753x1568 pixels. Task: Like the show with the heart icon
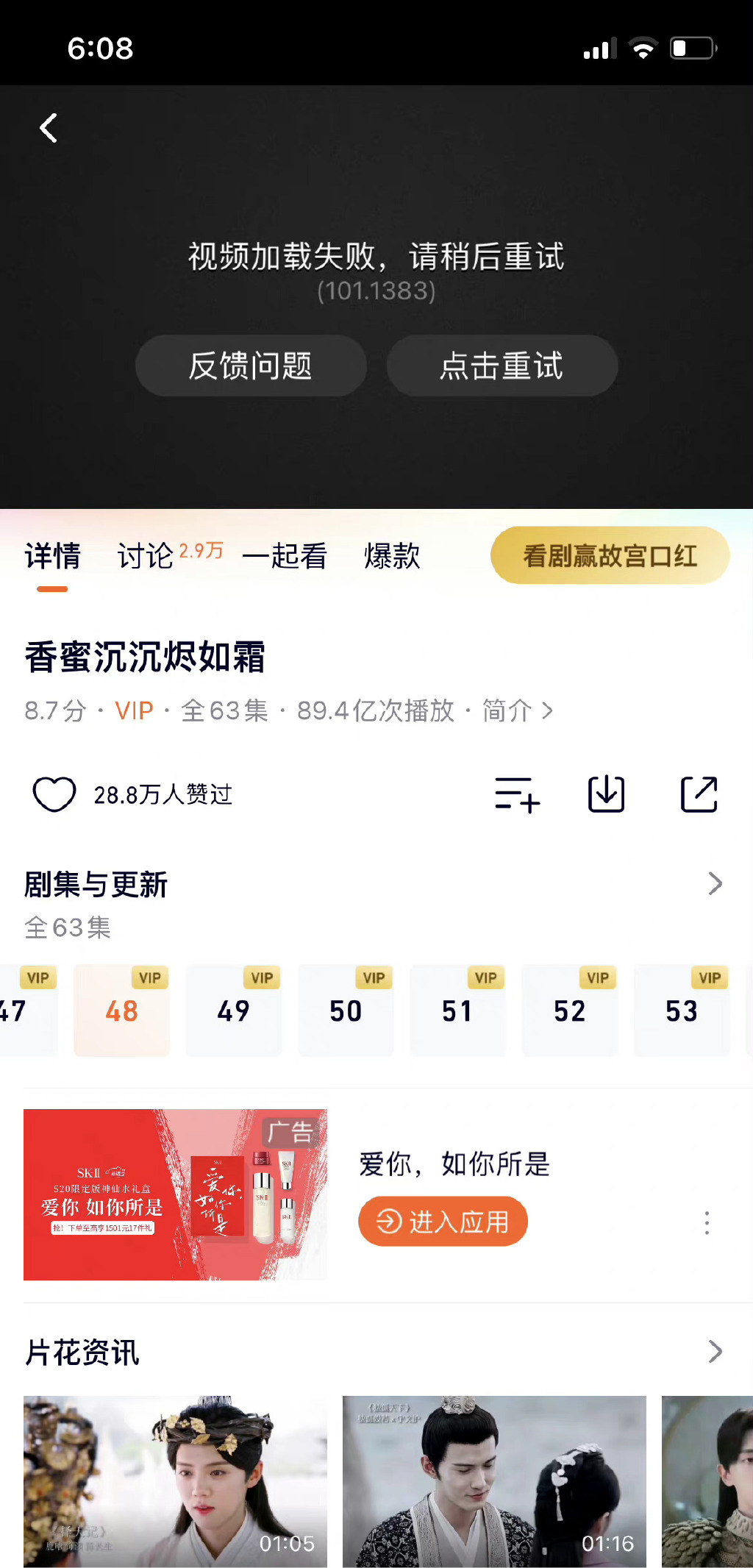54,794
